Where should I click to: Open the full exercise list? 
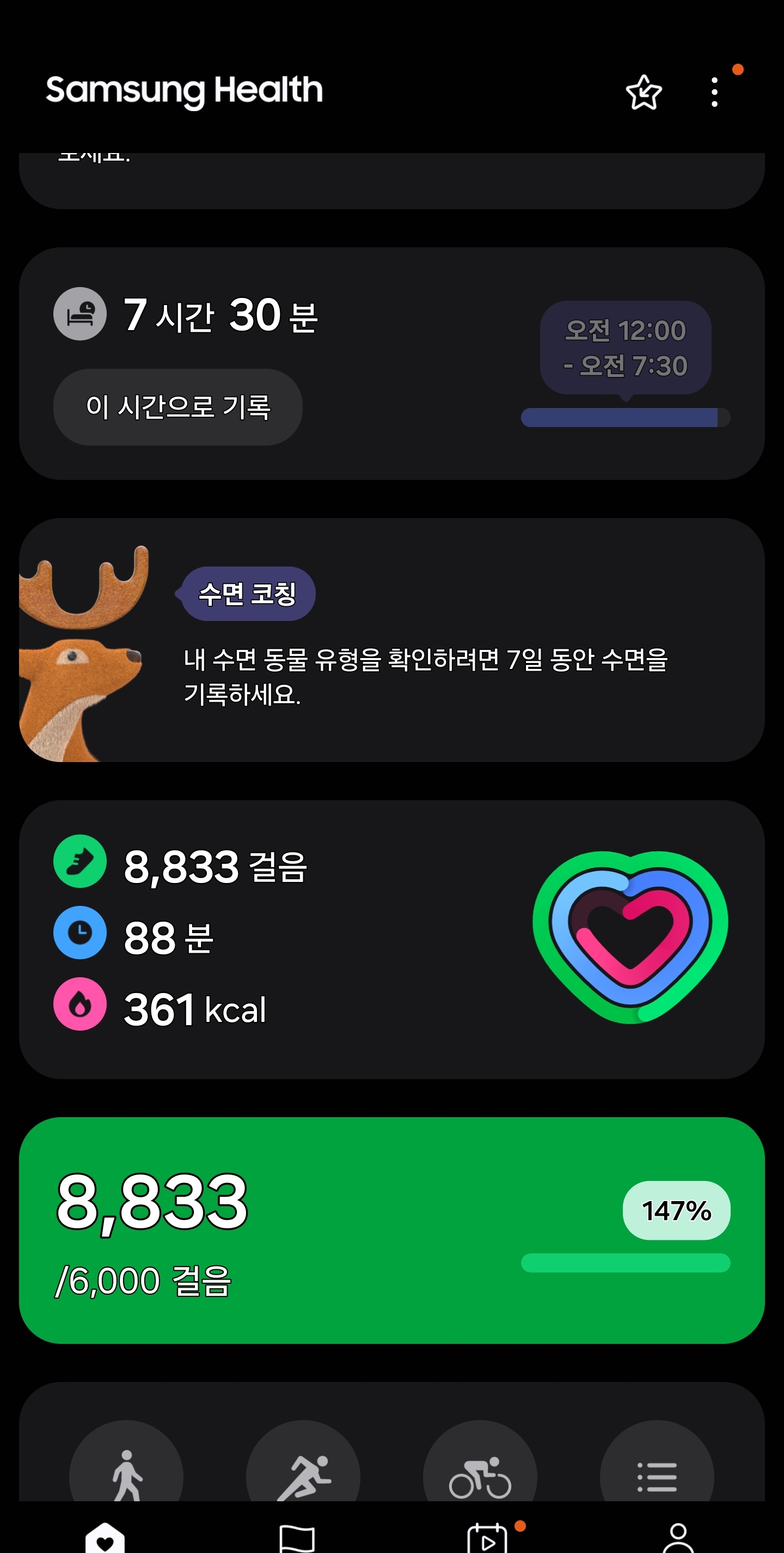tap(657, 1474)
